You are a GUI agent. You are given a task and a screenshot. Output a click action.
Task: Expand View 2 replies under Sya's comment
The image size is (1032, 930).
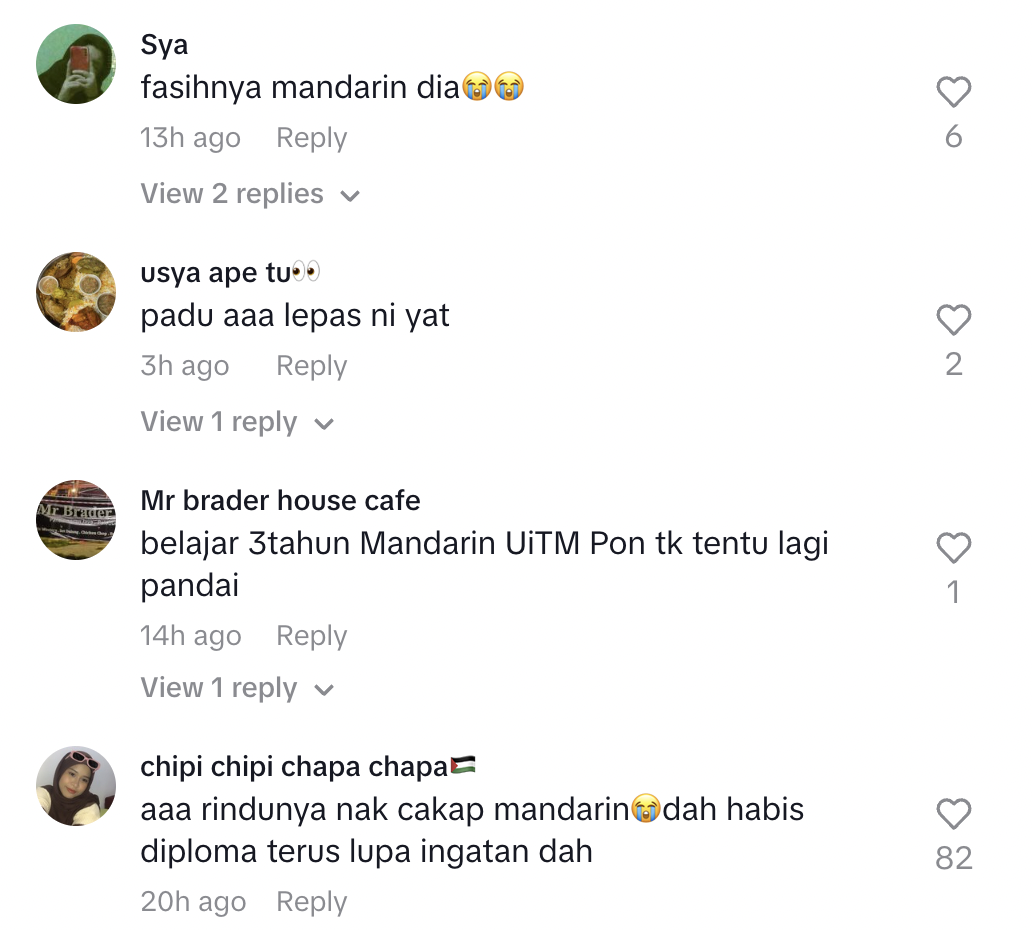pos(249,194)
